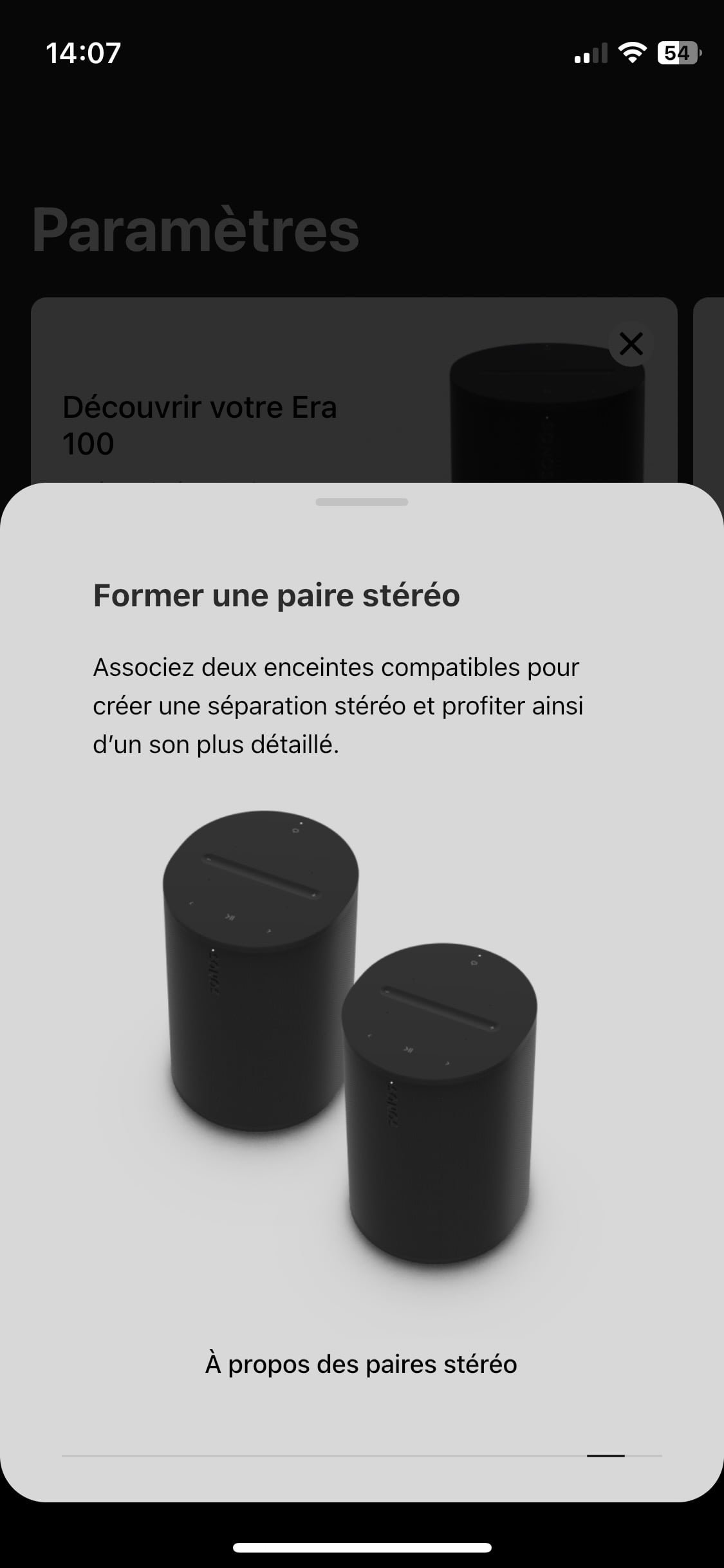Open "À propos des paires stéréo" link
724x1568 pixels.
point(361,1364)
